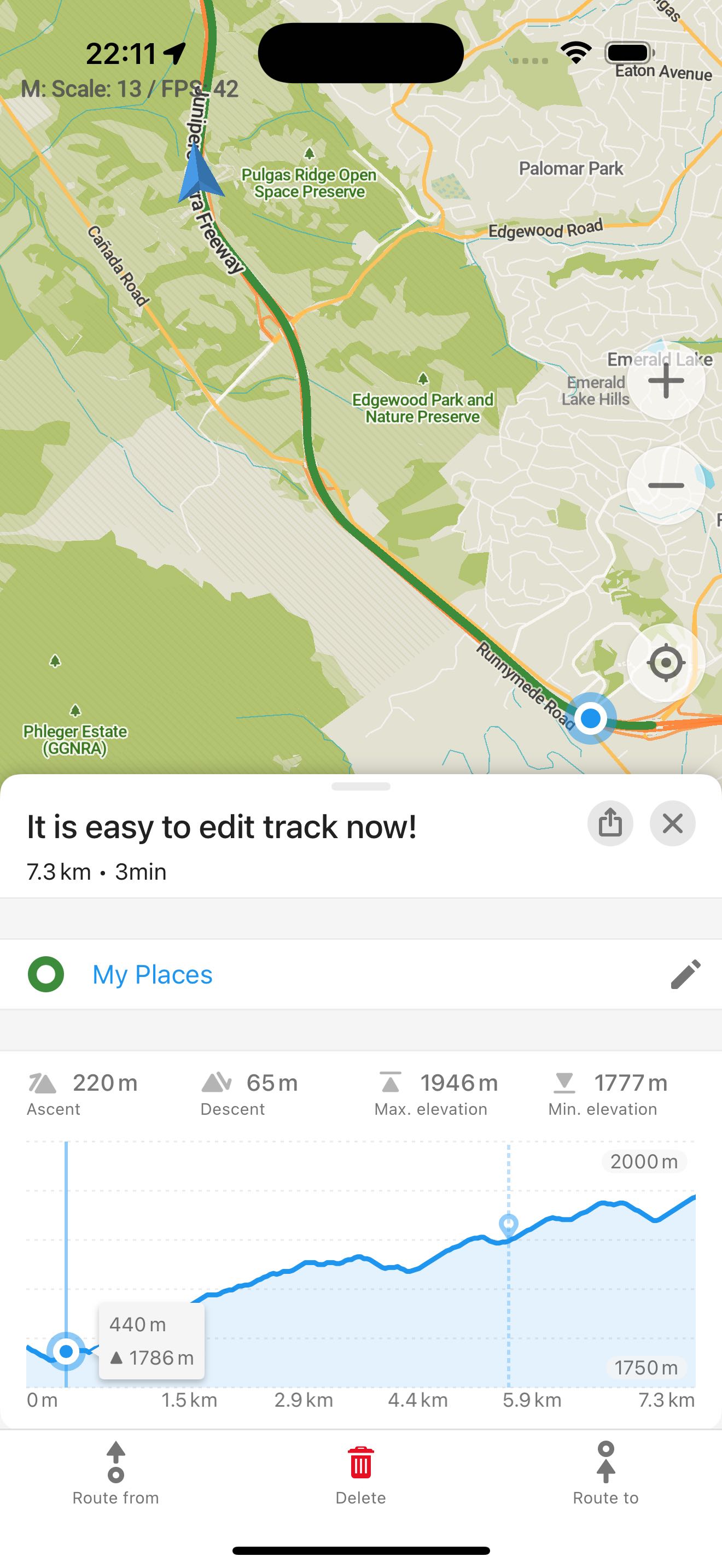This screenshot has height=1568, width=722.
Task: Zoom out on the map
Action: click(x=666, y=485)
